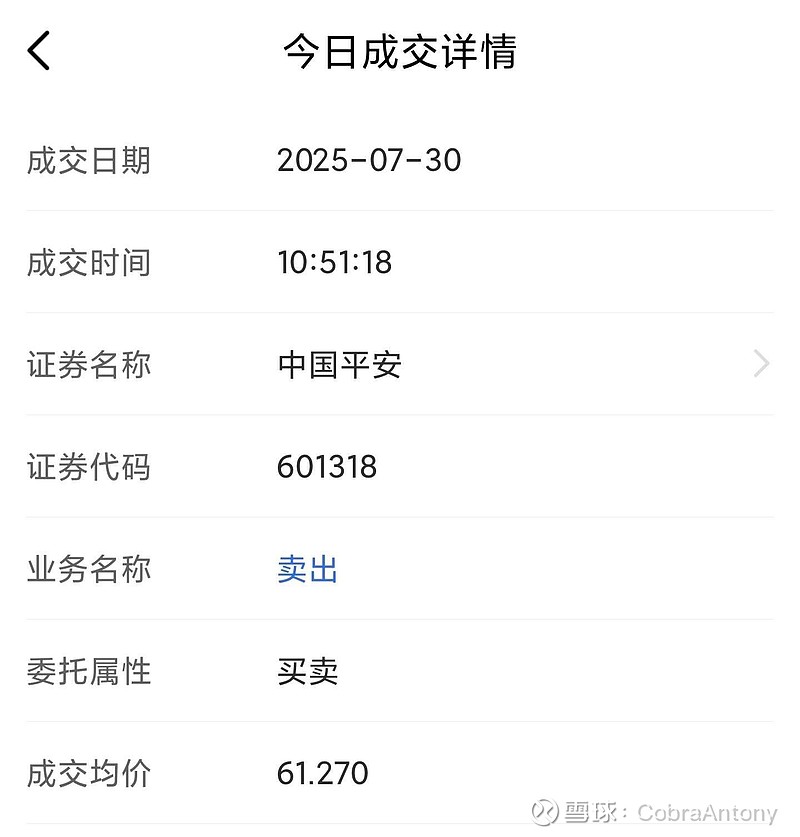
Task: Select the 委托属性 value 买卖
Action: click(307, 672)
